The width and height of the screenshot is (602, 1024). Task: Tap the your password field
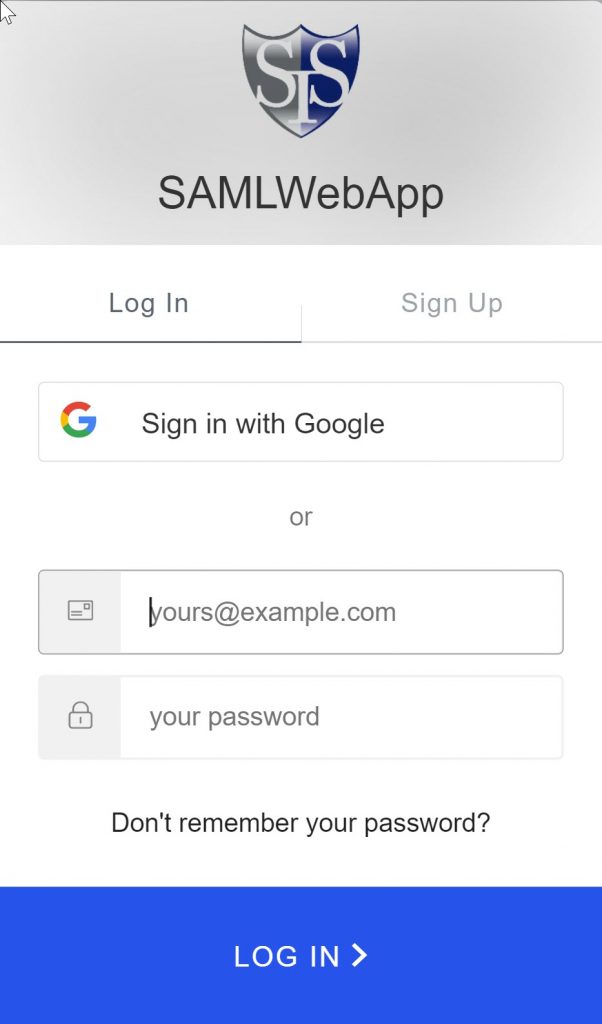(x=300, y=717)
